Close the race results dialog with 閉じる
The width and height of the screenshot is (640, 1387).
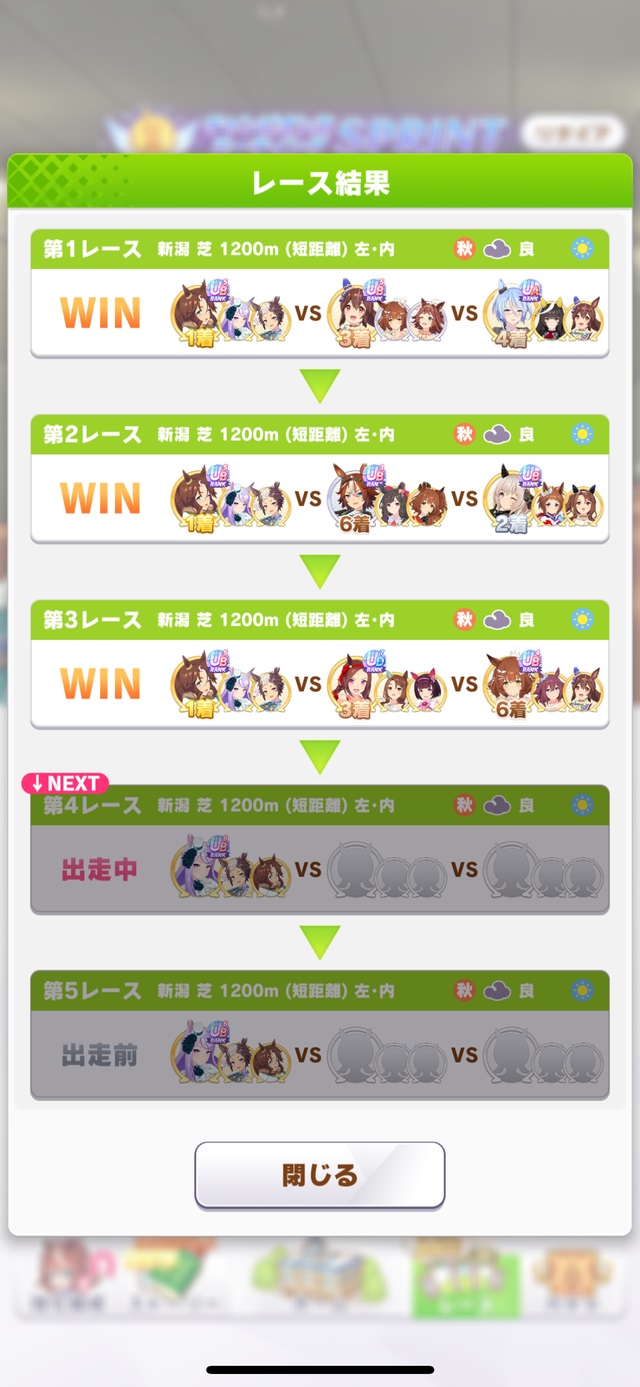[319, 1175]
